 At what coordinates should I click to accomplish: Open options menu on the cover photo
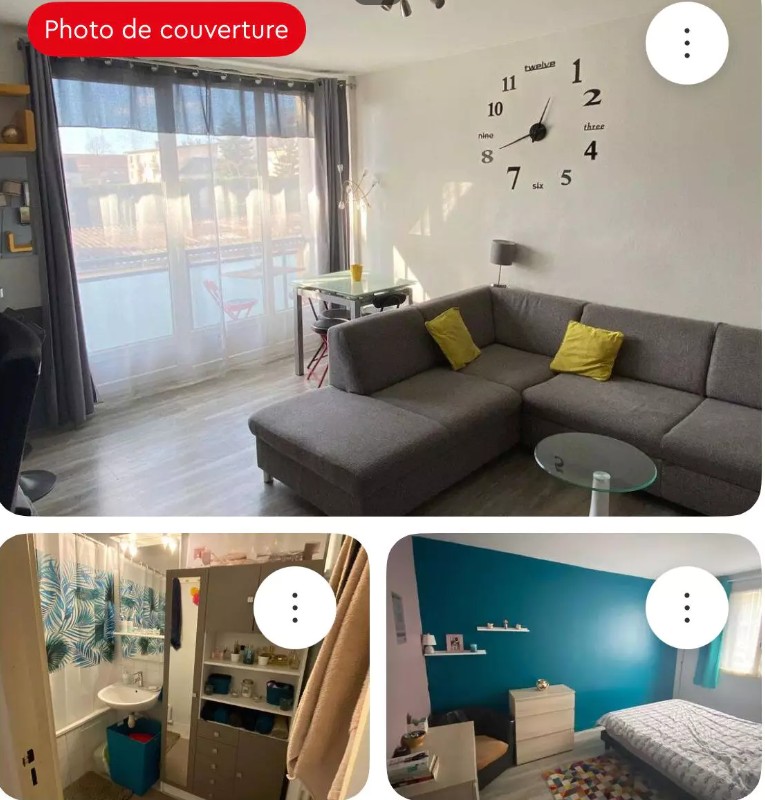click(x=686, y=43)
